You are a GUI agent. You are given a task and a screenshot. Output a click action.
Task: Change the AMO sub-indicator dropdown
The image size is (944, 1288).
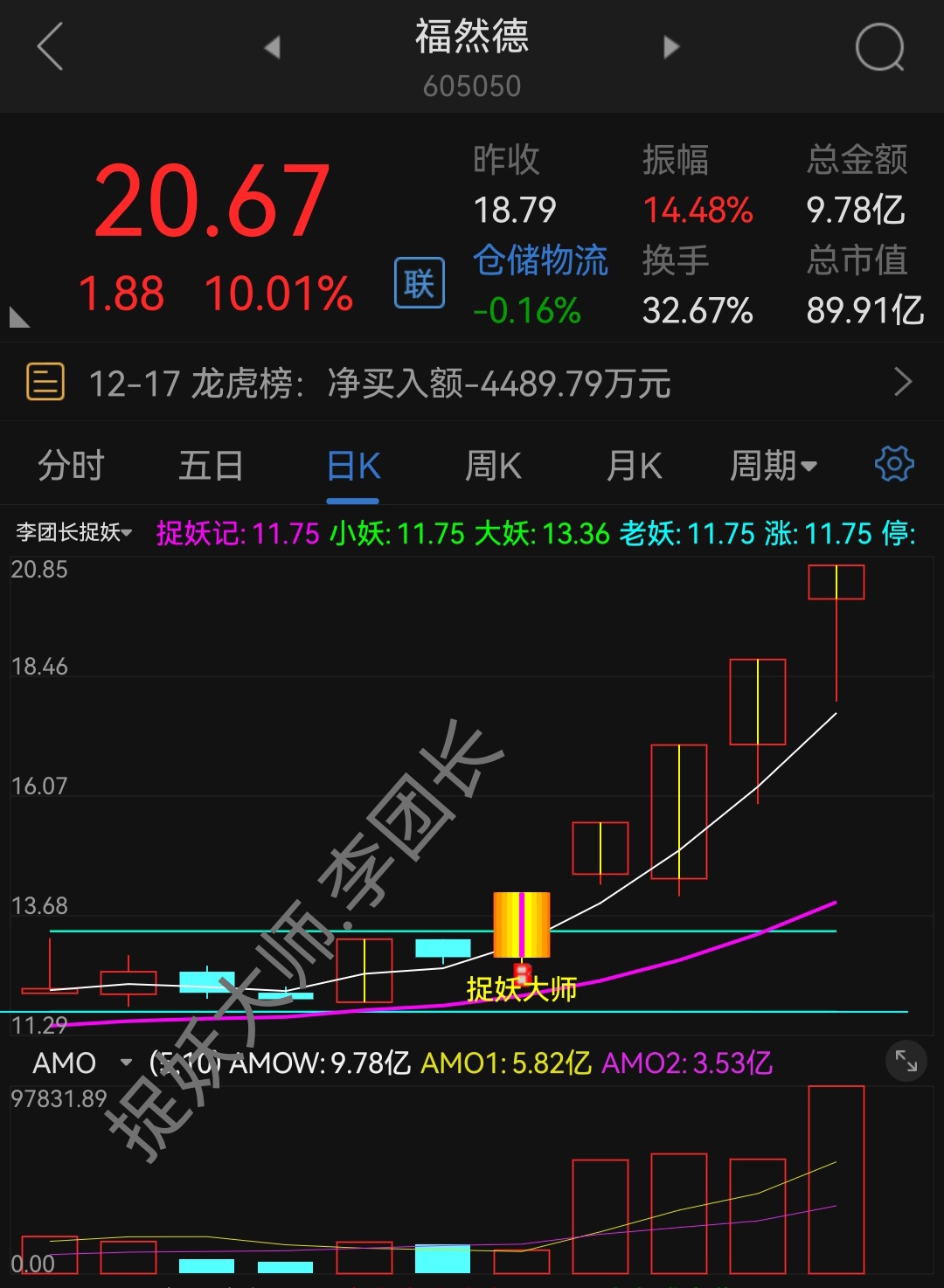[81, 1063]
